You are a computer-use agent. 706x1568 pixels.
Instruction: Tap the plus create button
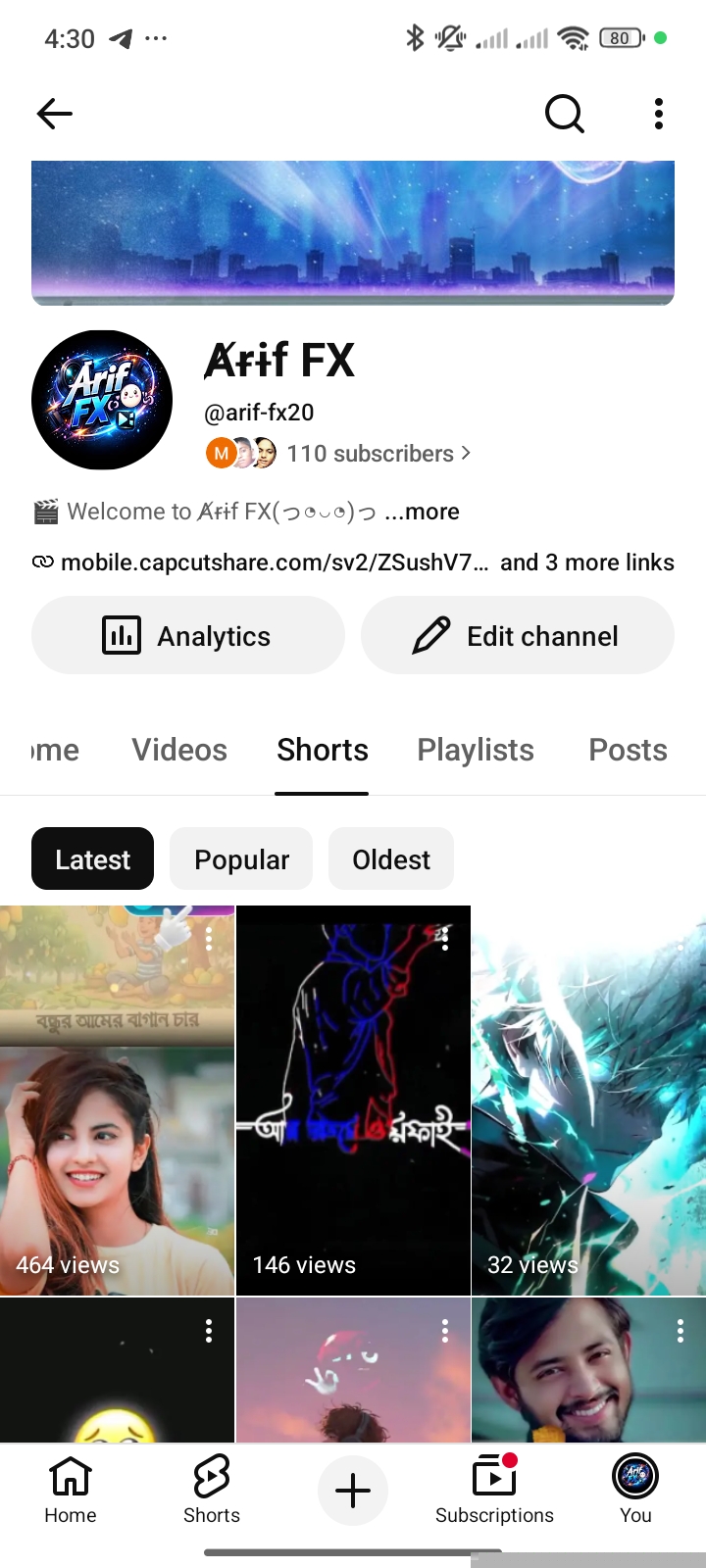[353, 1491]
